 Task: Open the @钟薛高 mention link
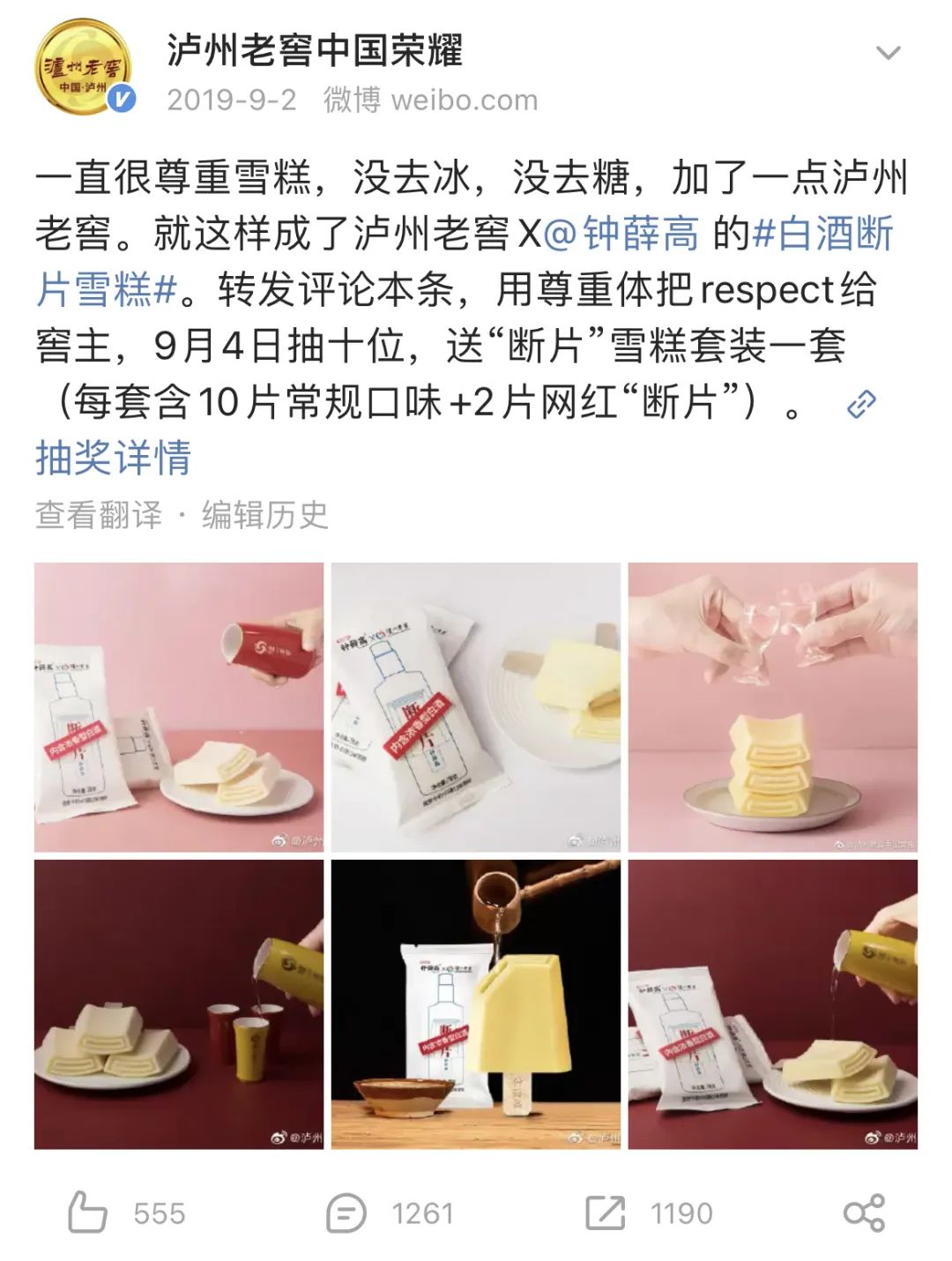click(621, 234)
